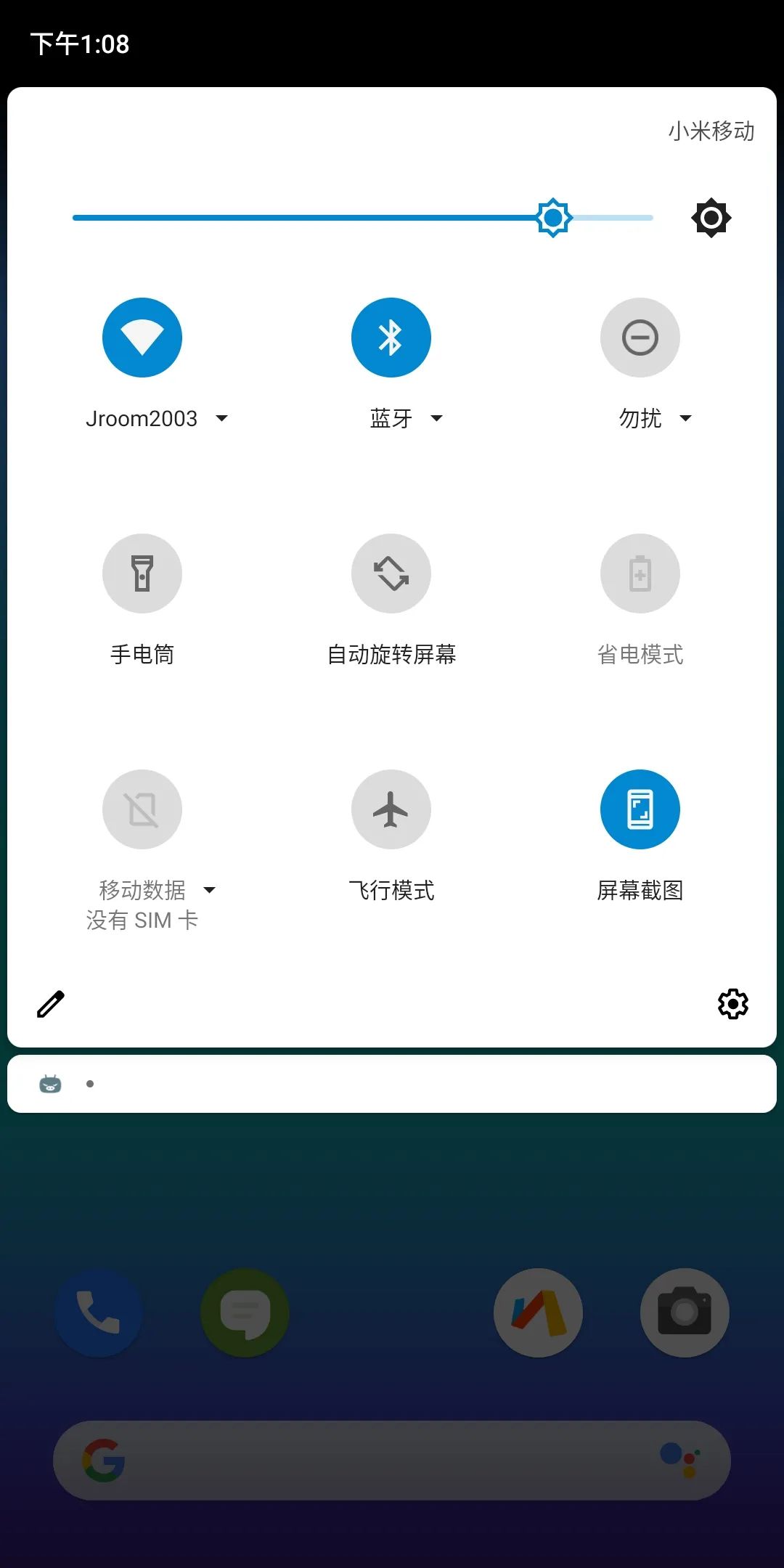Expand the Jroom2003 Wi-Fi dropdown arrow
The height and width of the screenshot is (1568, 784).
click(222, 418)
